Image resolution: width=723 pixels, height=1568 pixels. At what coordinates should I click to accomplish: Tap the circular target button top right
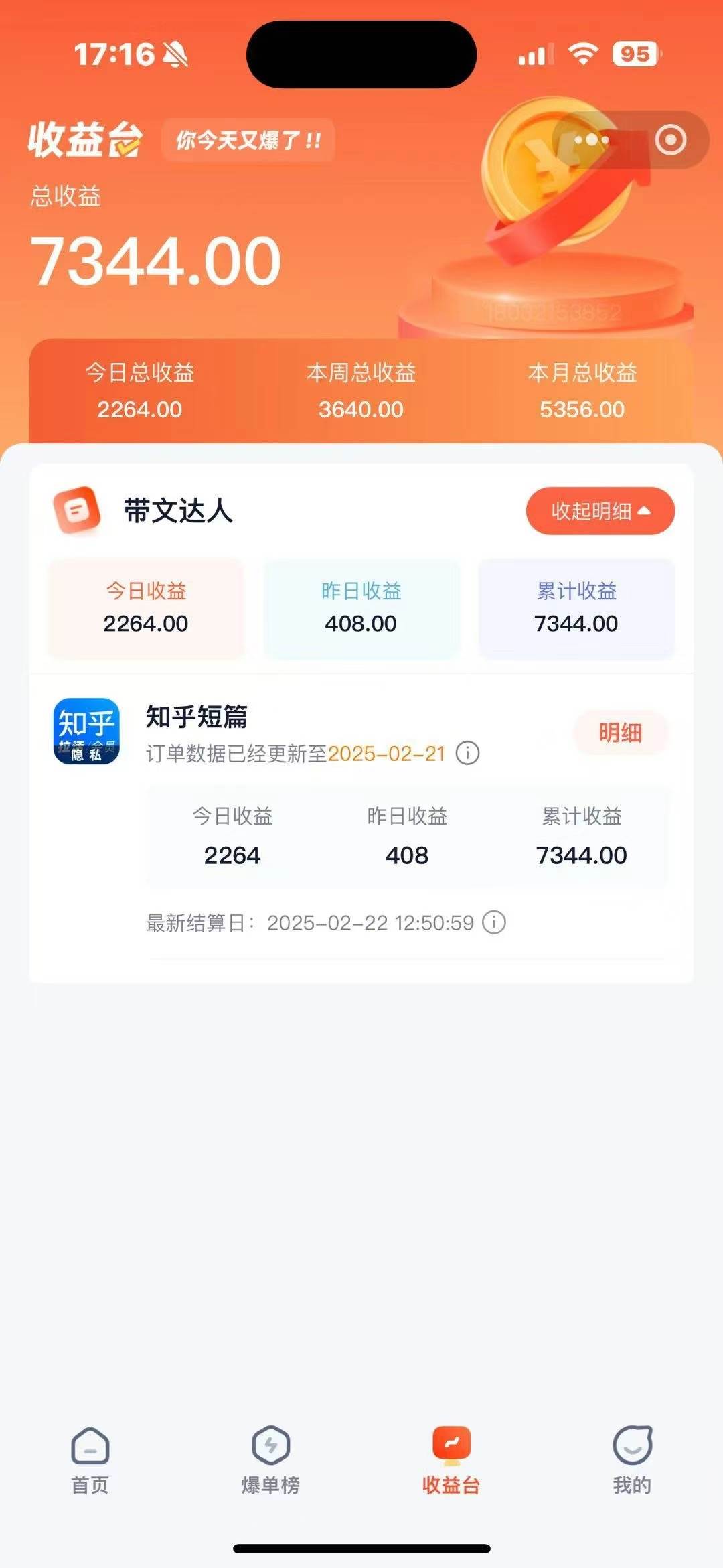coord(671,139)
